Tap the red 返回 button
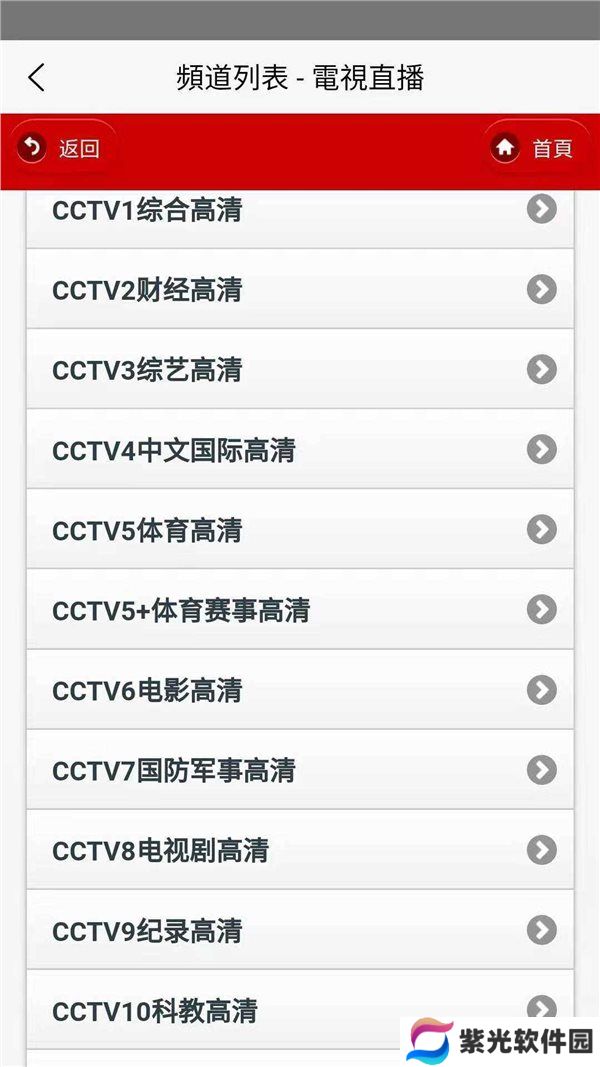This screenshot has height=1067, width=600. click(x=61, y=149)
